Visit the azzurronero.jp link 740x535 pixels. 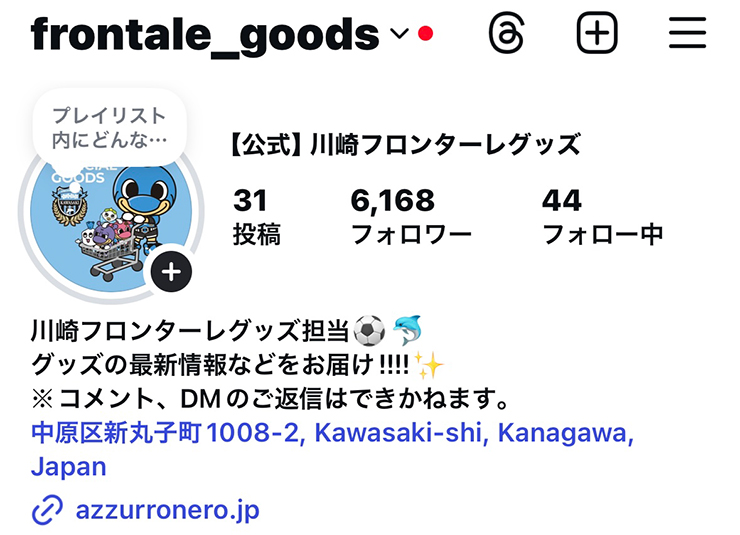pos(167,511)
